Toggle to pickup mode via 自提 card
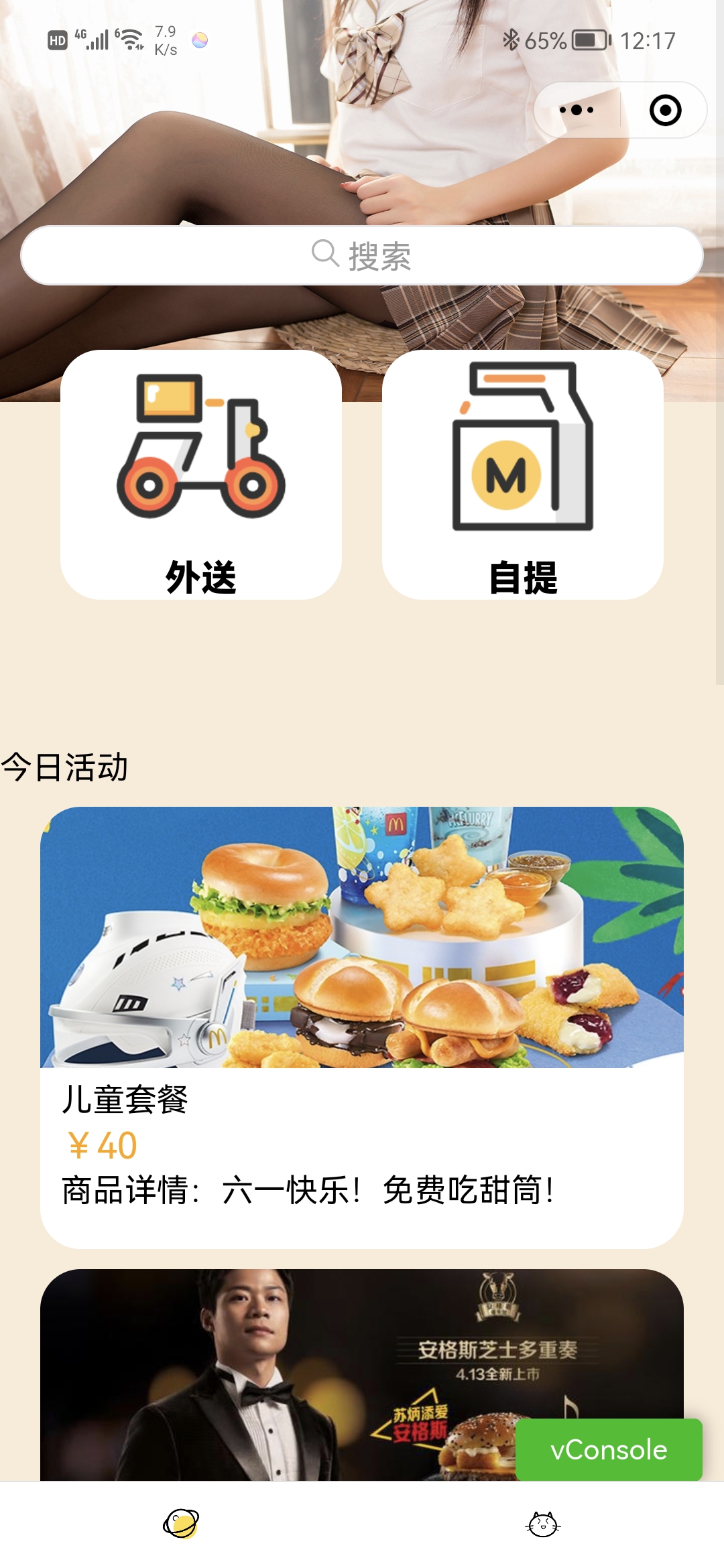Viewport: 724px width, 1568px height. coord(522,476)
